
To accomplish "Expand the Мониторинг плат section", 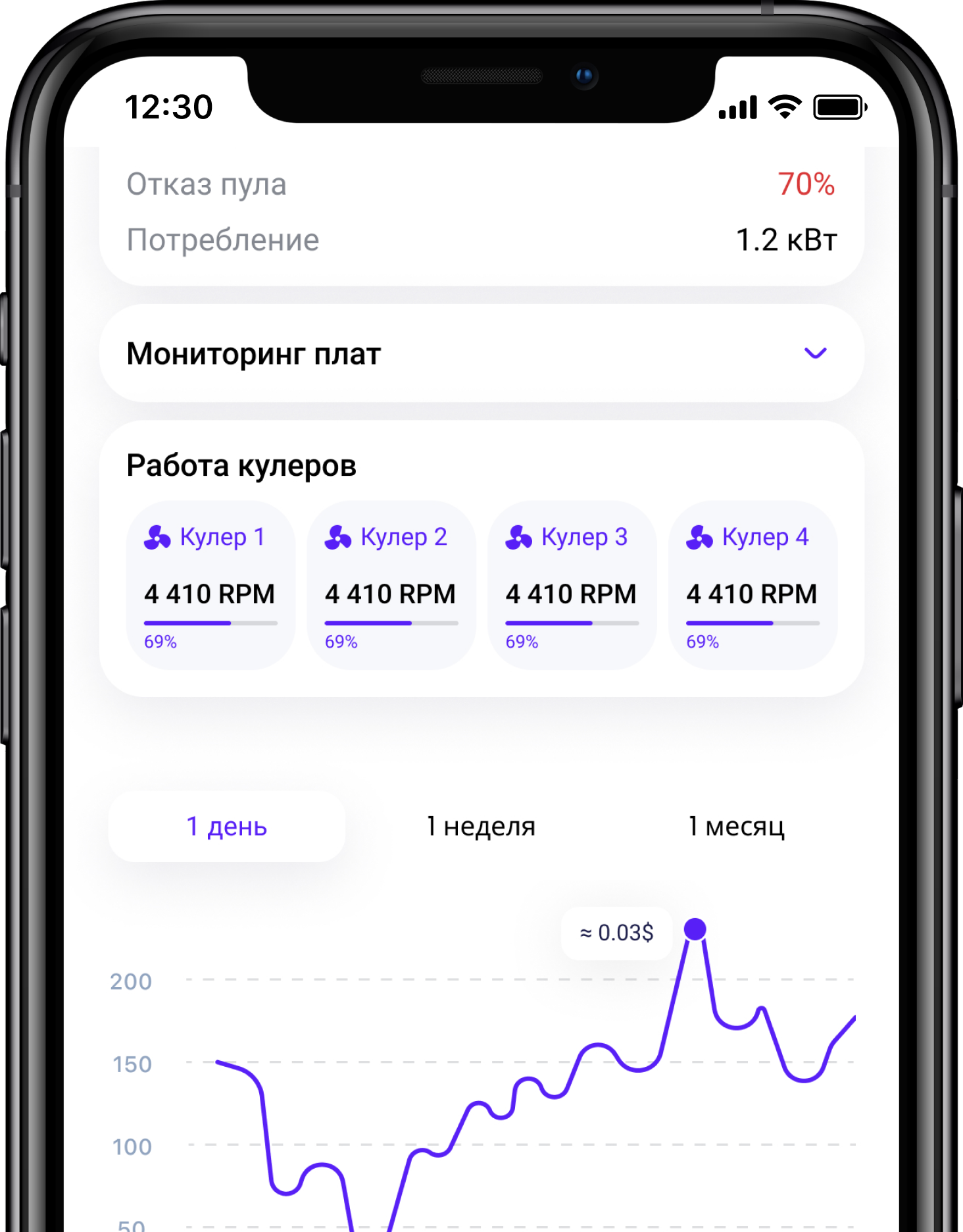I will 814,353.
